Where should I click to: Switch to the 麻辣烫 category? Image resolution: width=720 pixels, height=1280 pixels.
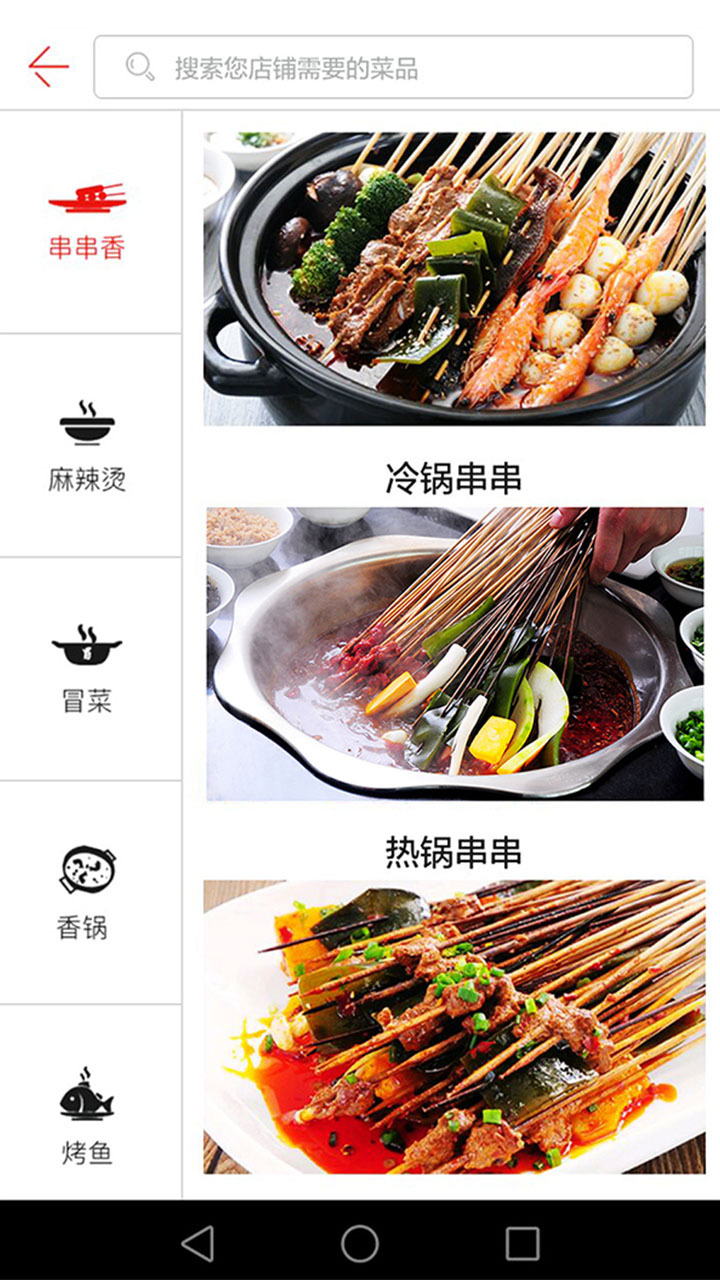click(x=88, y=446)
